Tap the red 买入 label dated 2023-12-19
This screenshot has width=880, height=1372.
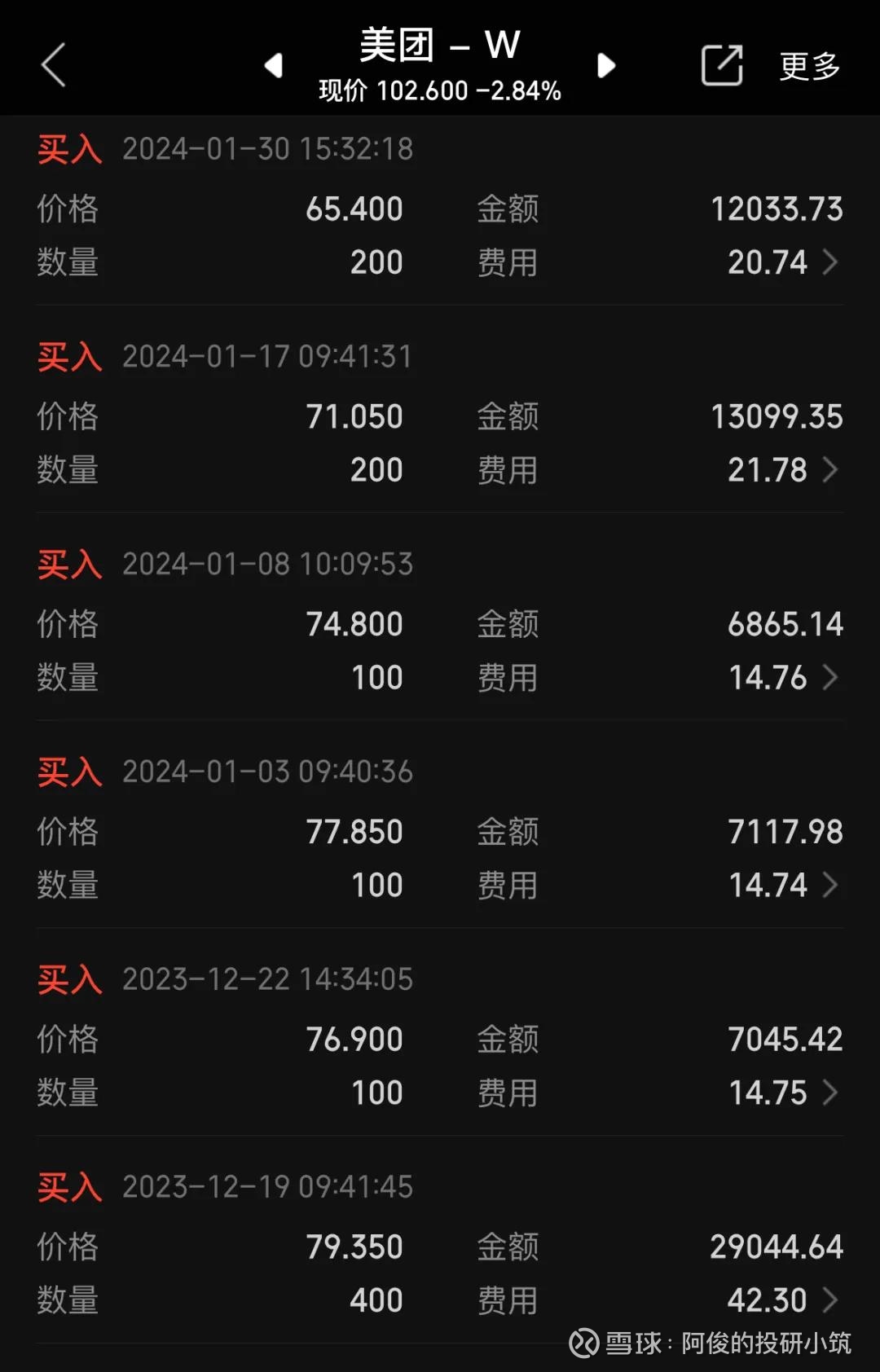pos(69,1188)
